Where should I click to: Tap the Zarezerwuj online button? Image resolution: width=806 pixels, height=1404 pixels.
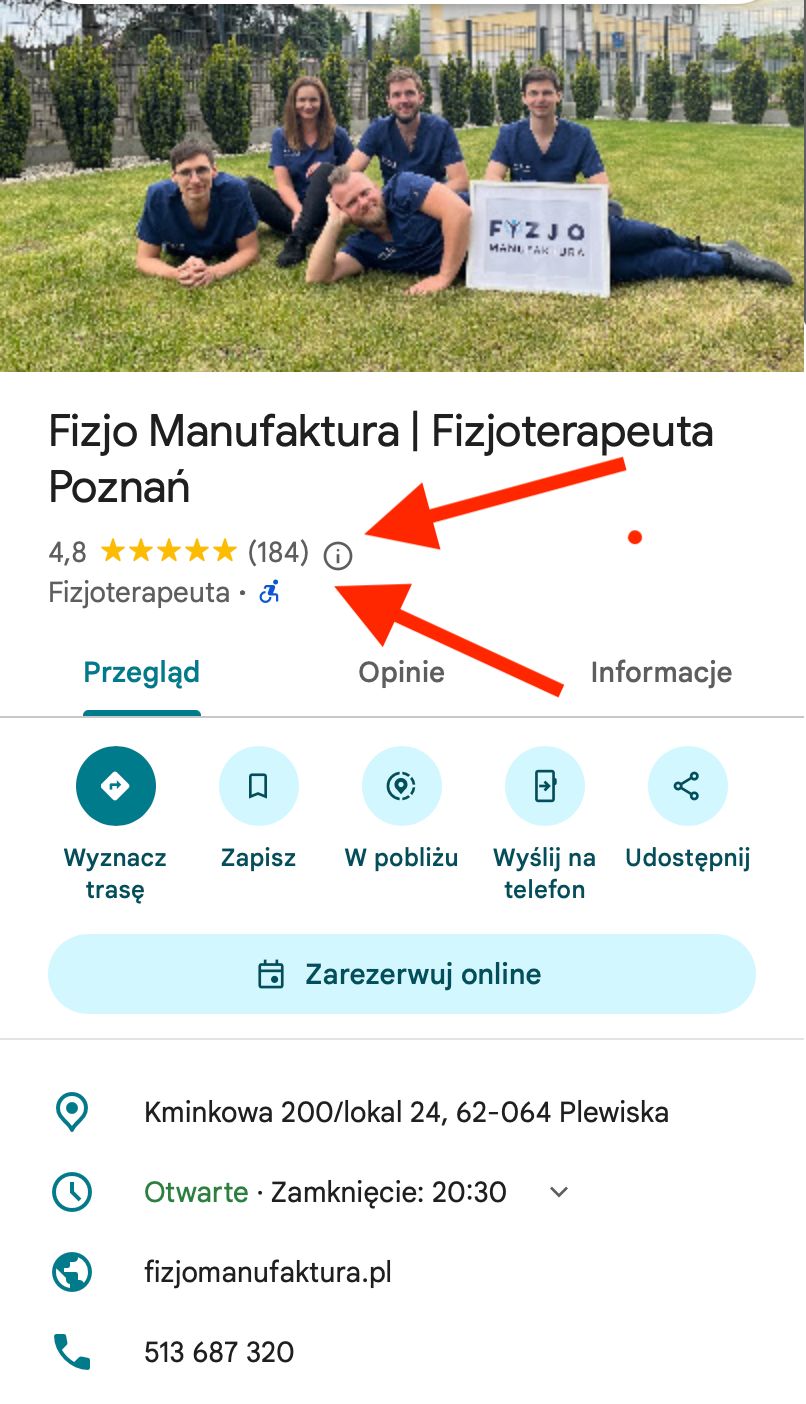tap(402, 974)
